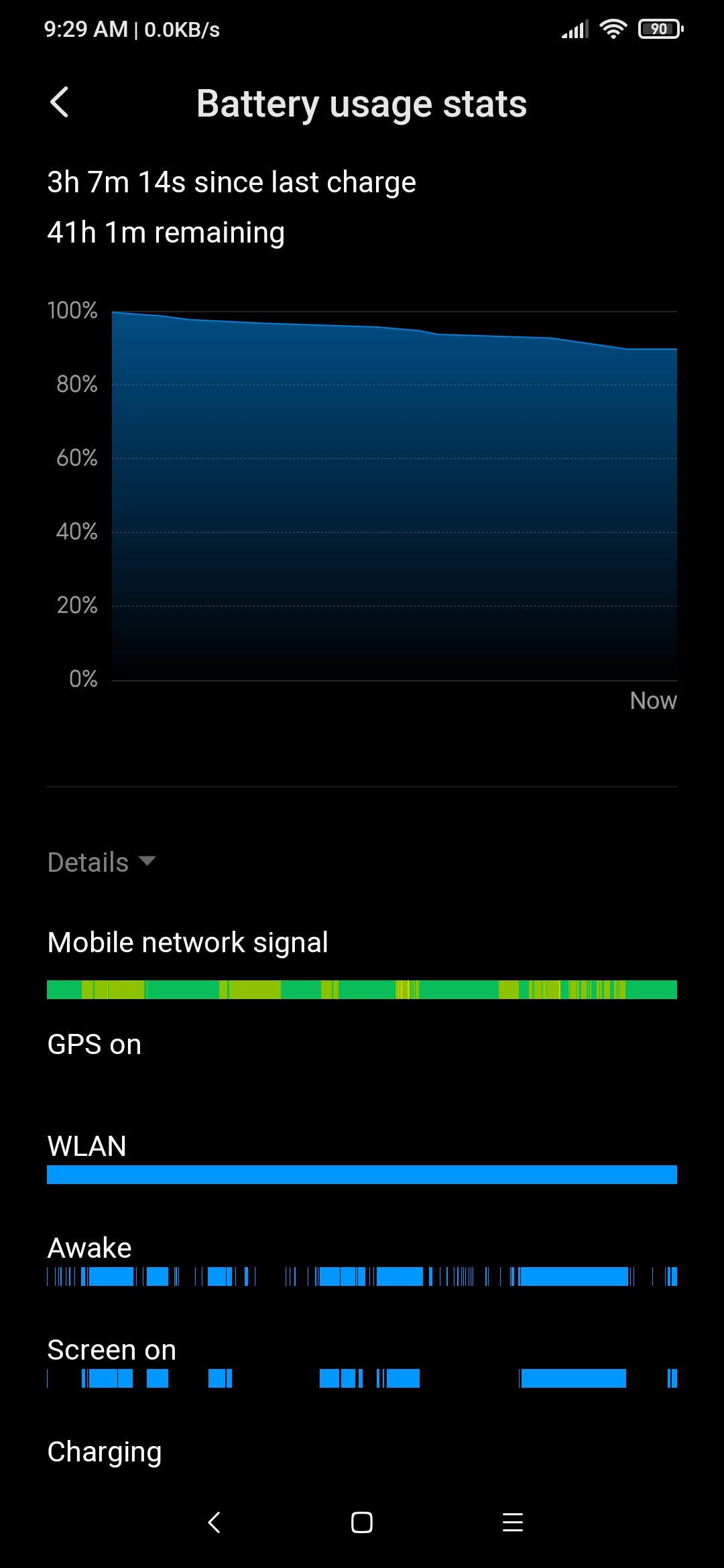This screenshot has width=724, height=1568.
Task: Tap the system back button
Action: tap(214, 1522)
